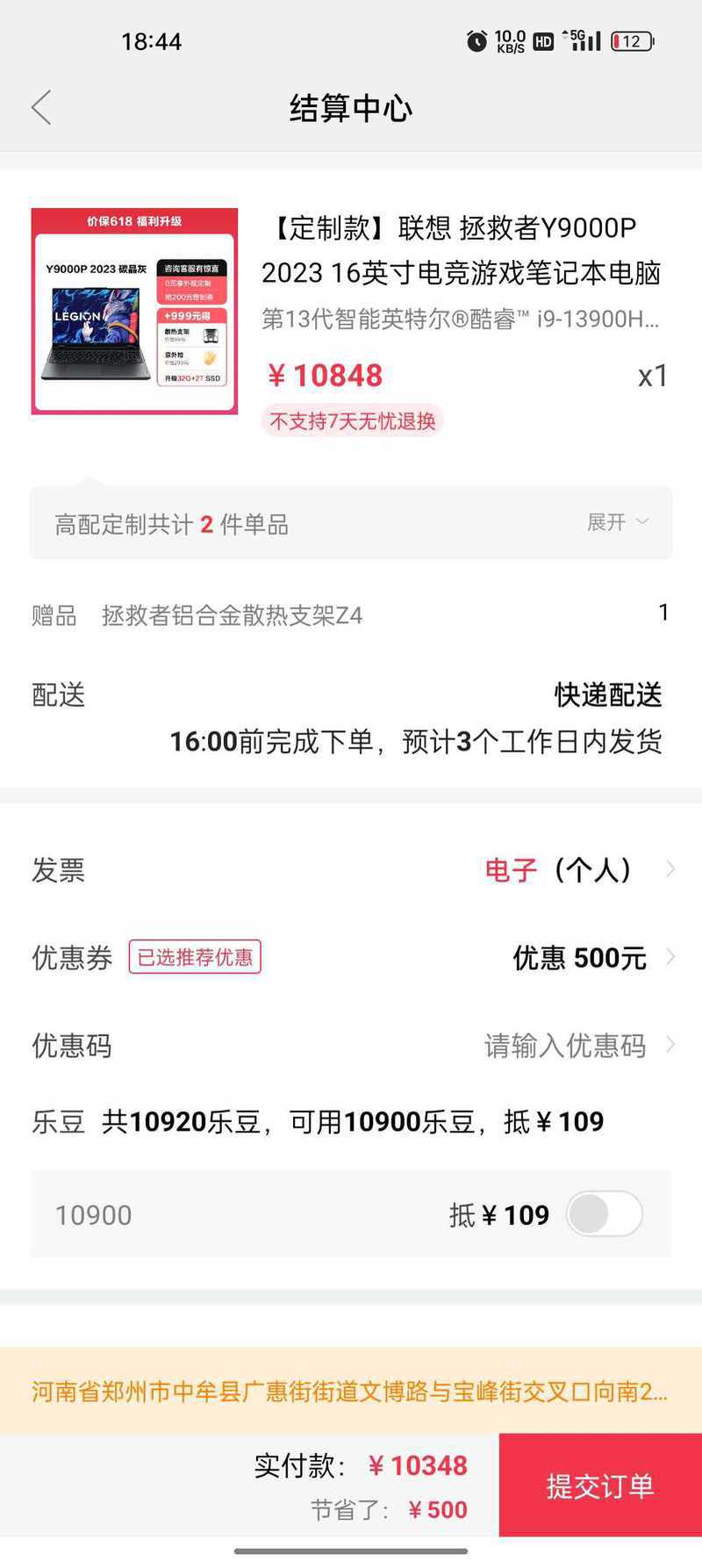Expand 高配定制 item list with 展开
Image resolution: width=702 pixels, height=1568 pixels.
[x=617, y=522]
